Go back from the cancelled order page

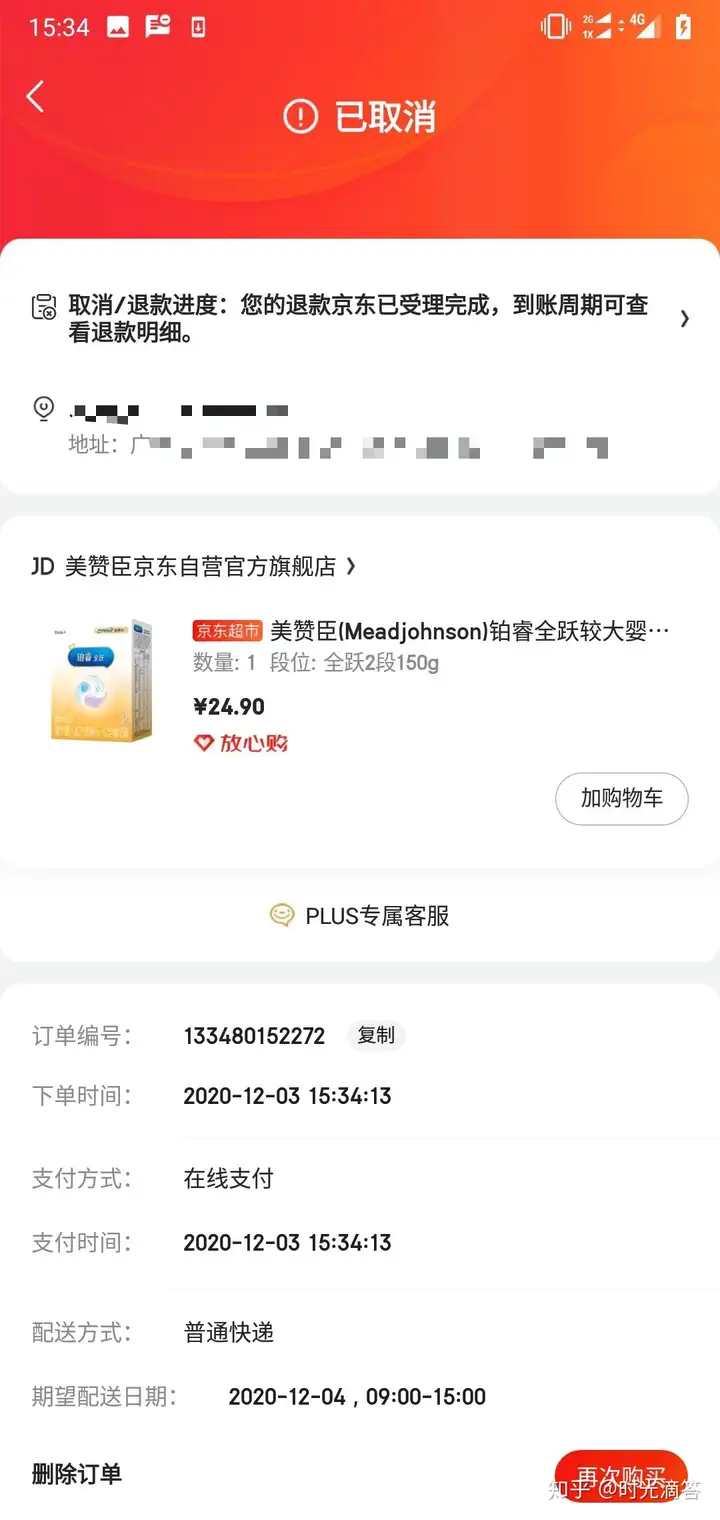coord(36,98)
